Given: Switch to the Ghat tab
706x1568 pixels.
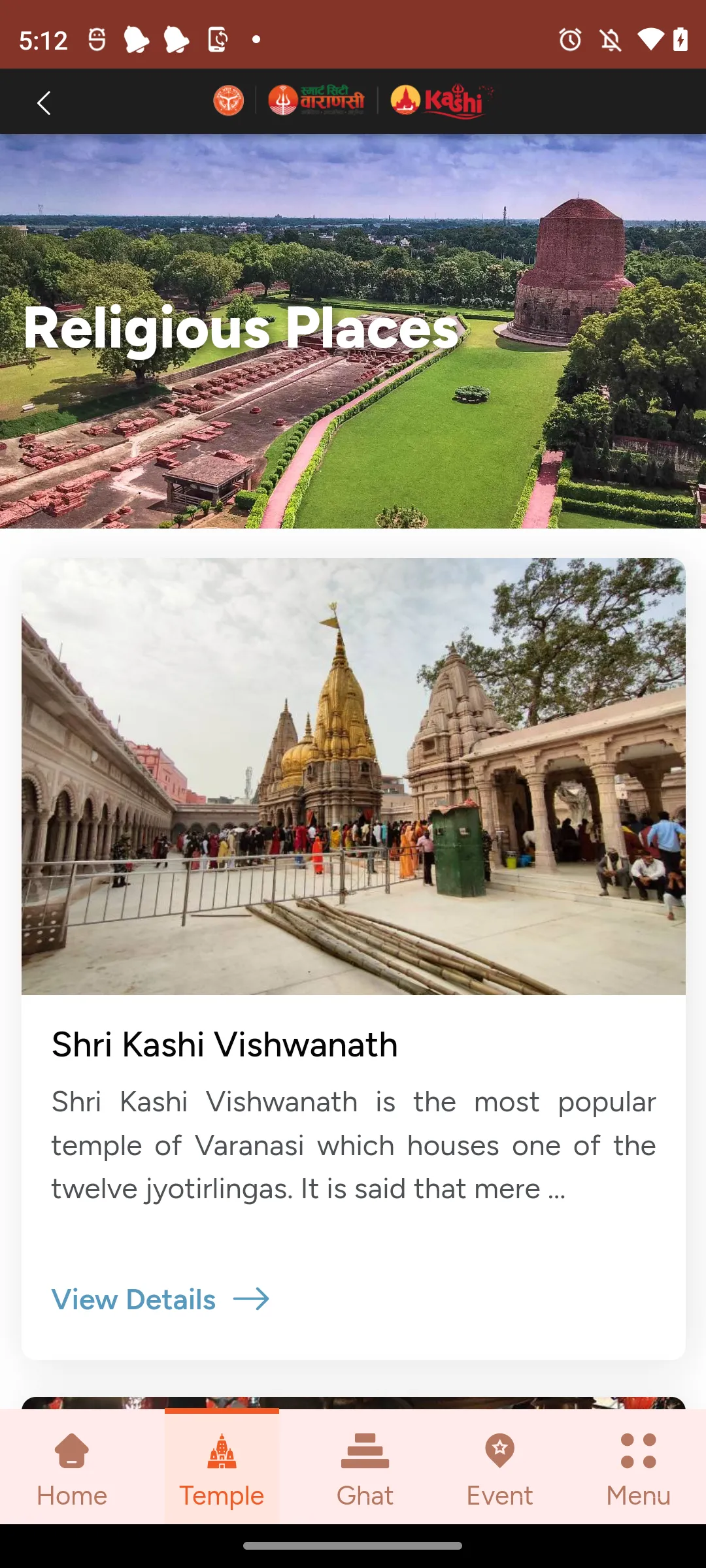Looking at the screenshot, I should [x=365, y=1467].
